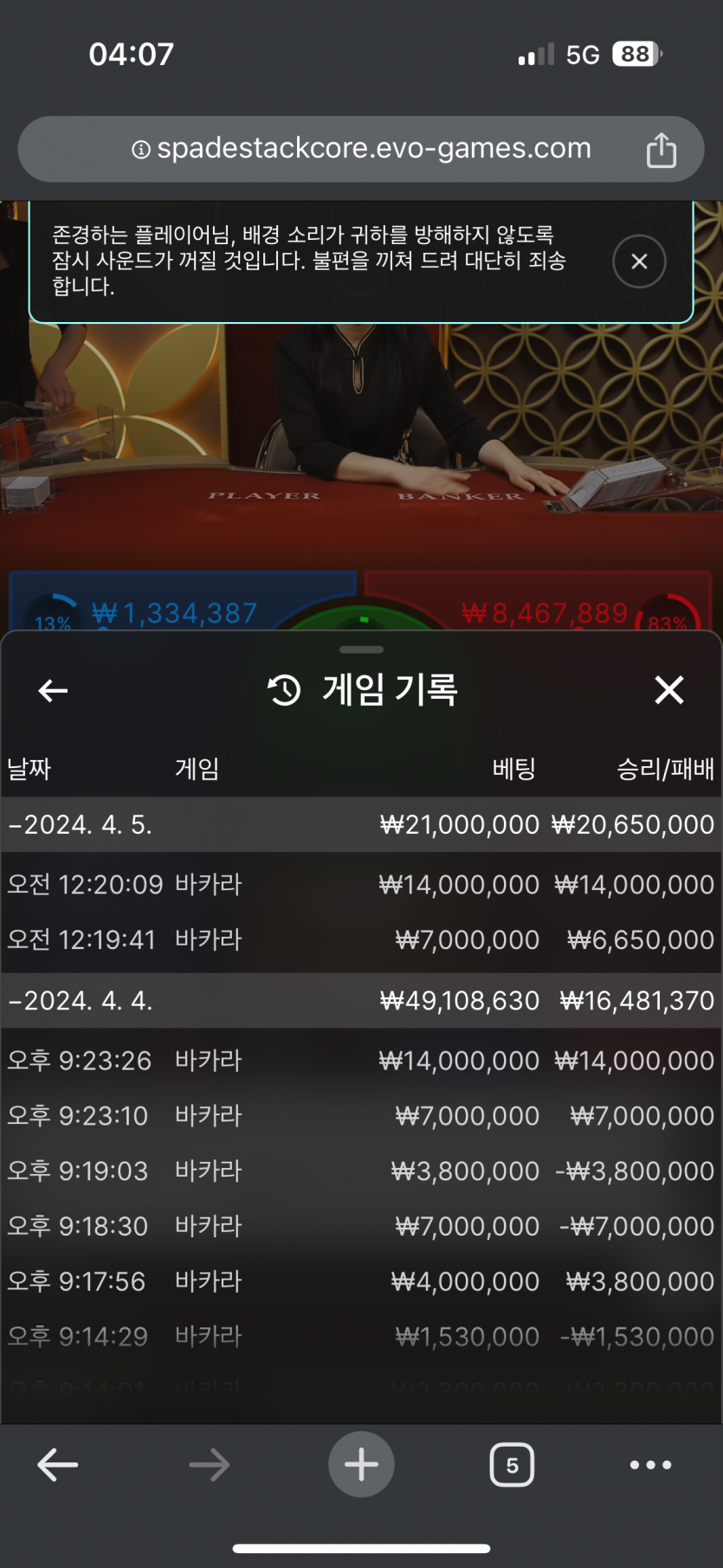This screenshot has width=723, height=1568.
Task: Go back from the game history panel
Action: pos(54,690)
